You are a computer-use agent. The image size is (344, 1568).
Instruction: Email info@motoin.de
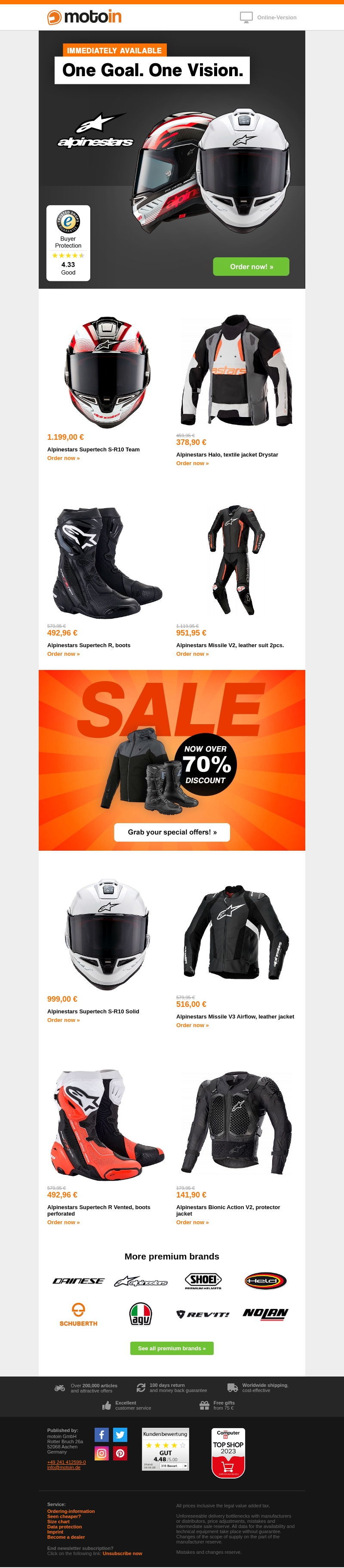64,1468
